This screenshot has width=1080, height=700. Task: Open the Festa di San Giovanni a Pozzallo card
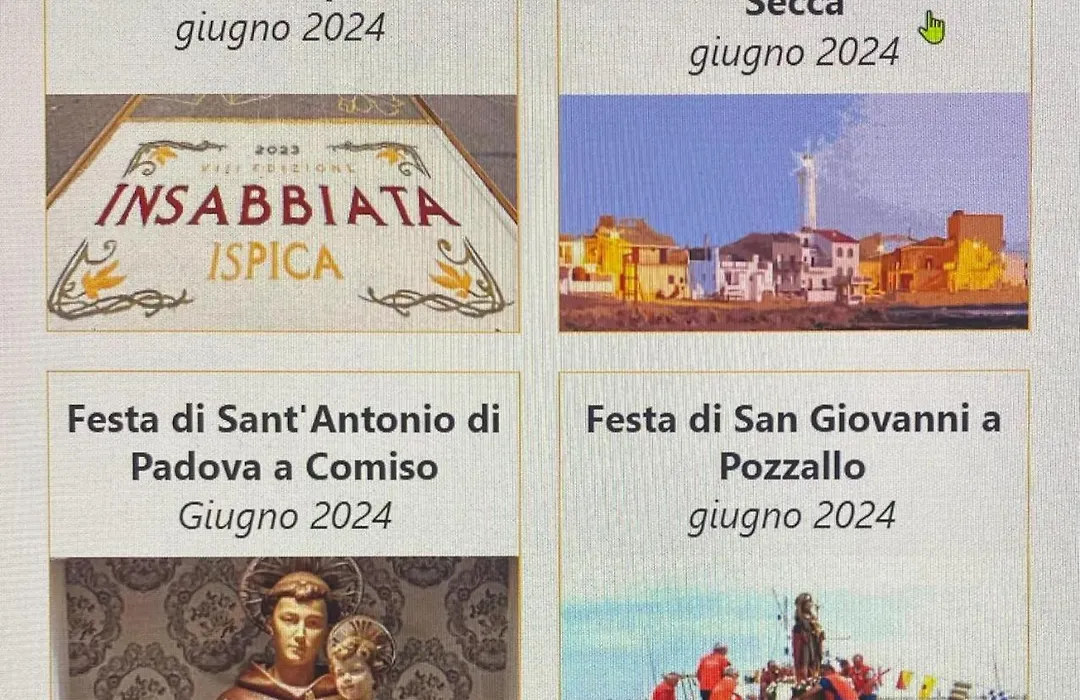coord(793,443)
